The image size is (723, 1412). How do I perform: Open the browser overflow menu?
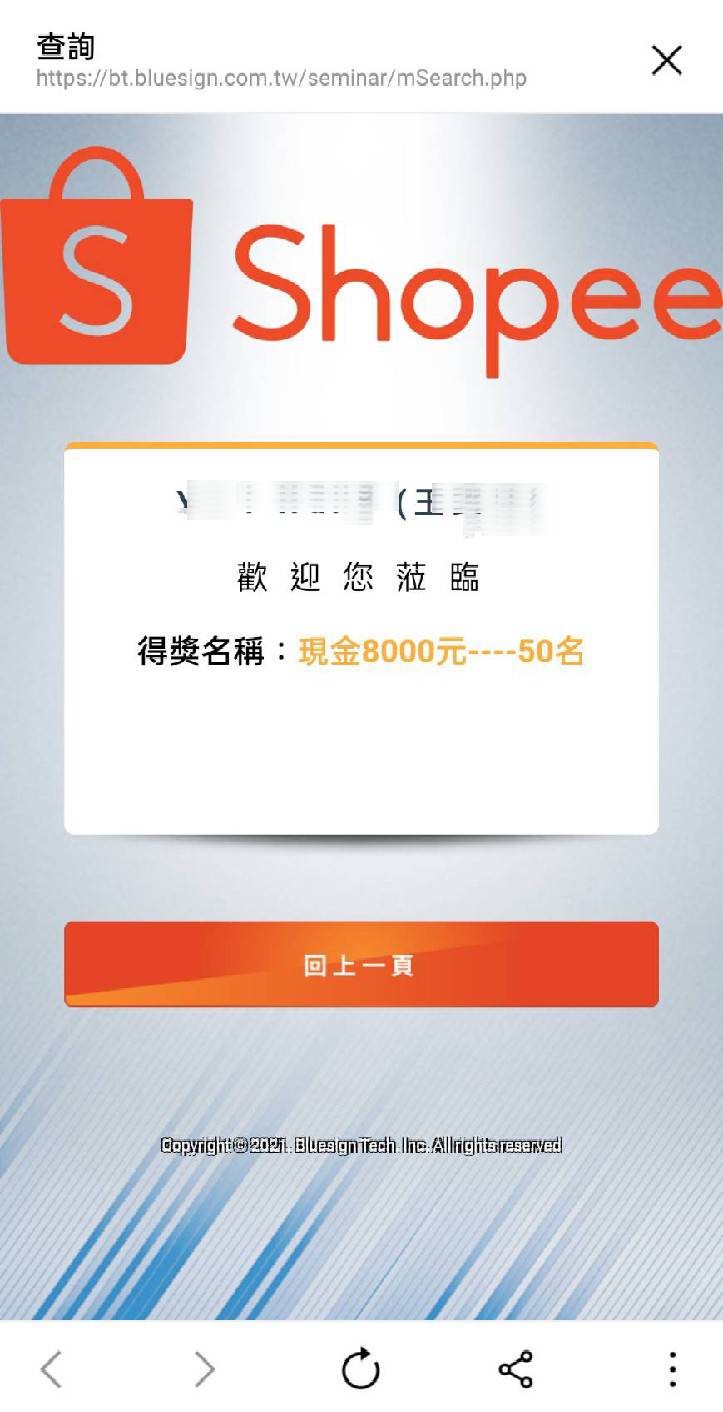(x=673, y=1368)
